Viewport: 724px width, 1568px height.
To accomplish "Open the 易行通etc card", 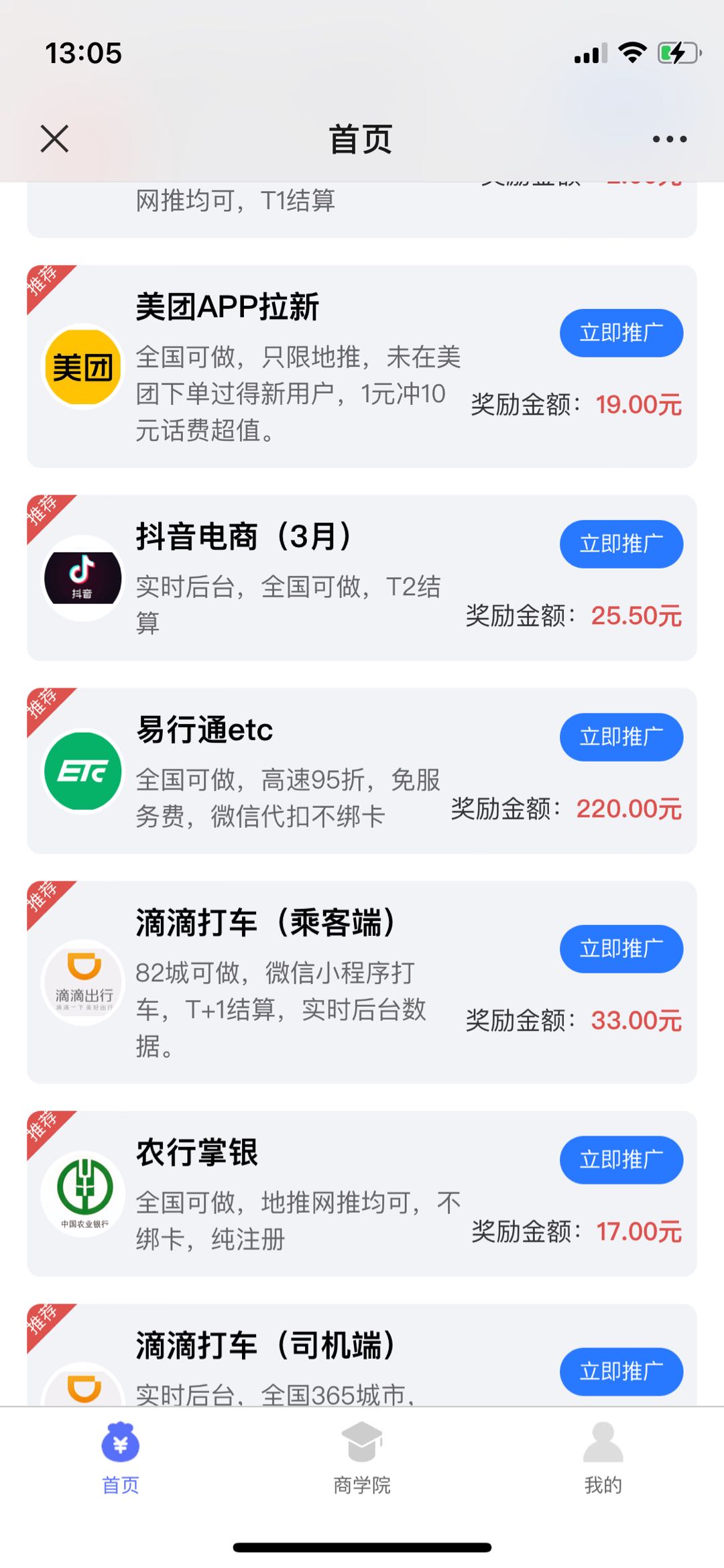I will pyautogui.click(x=362, y=771).
